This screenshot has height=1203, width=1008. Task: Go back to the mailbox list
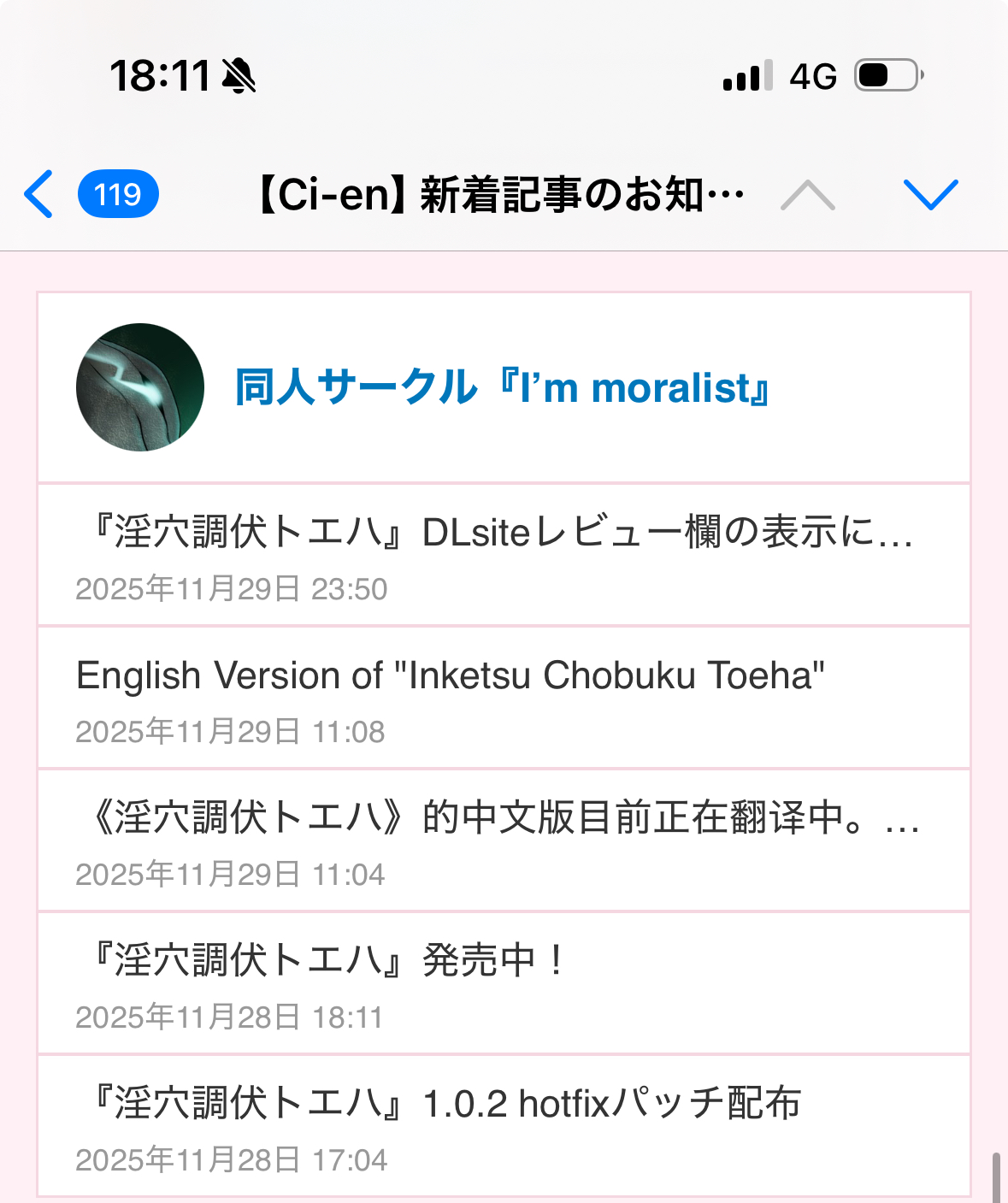39,194
